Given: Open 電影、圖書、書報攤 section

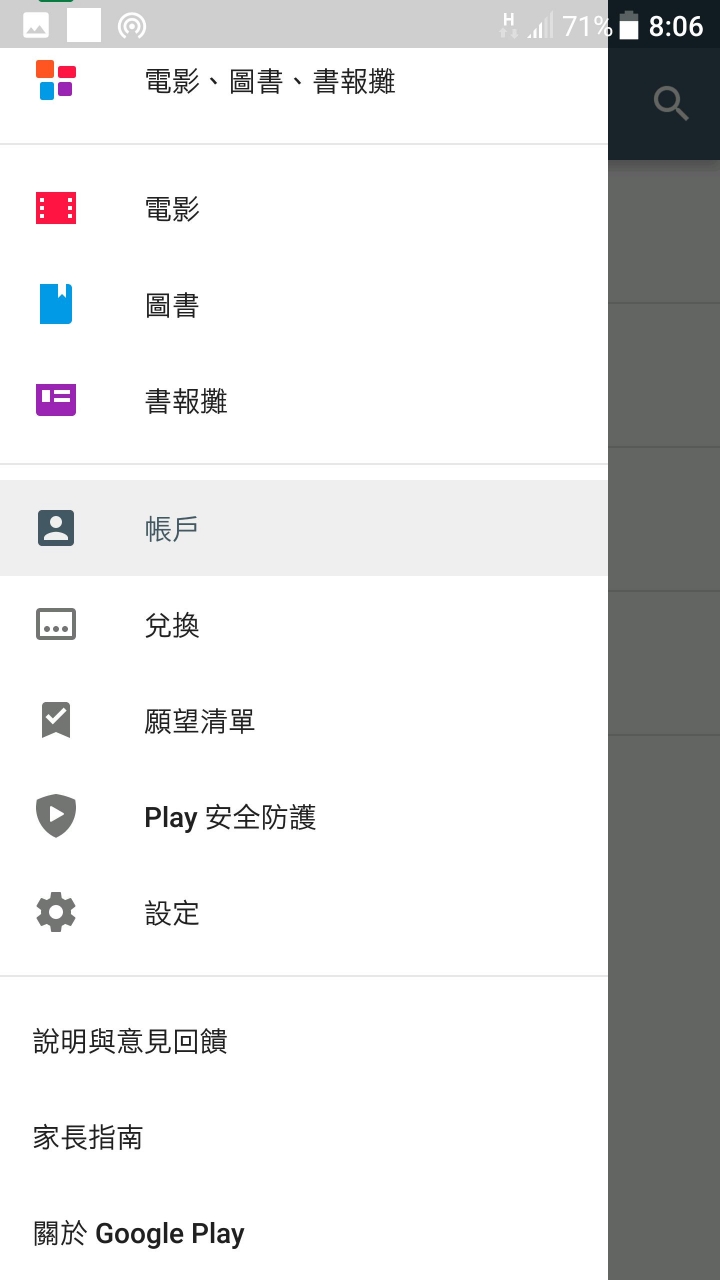Looking at the screenshot, I should (270, 82).
